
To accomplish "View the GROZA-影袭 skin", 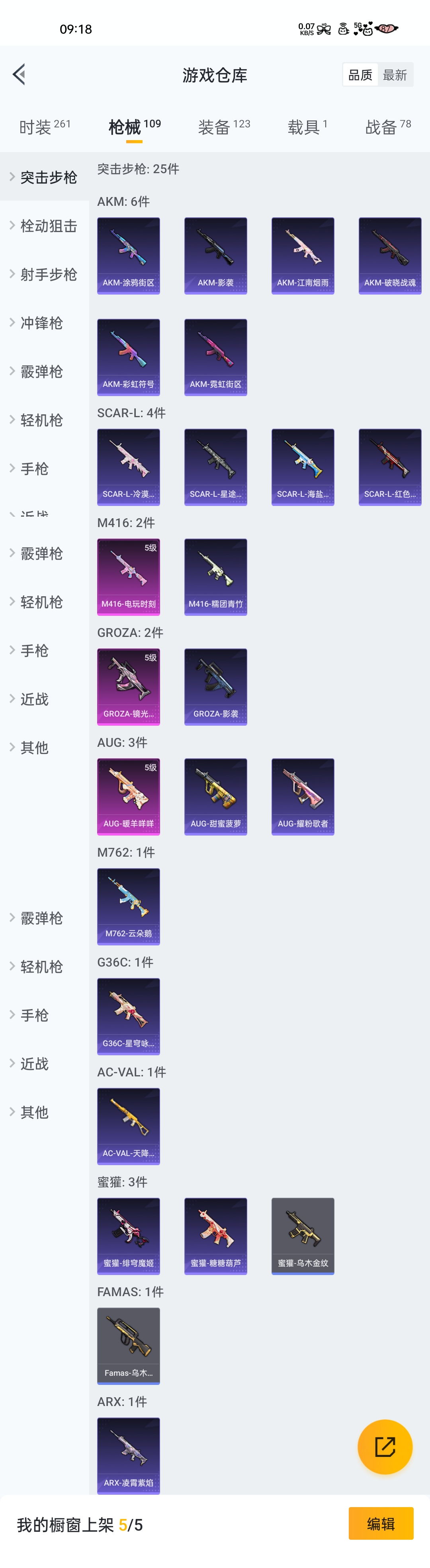I will 216,687.
